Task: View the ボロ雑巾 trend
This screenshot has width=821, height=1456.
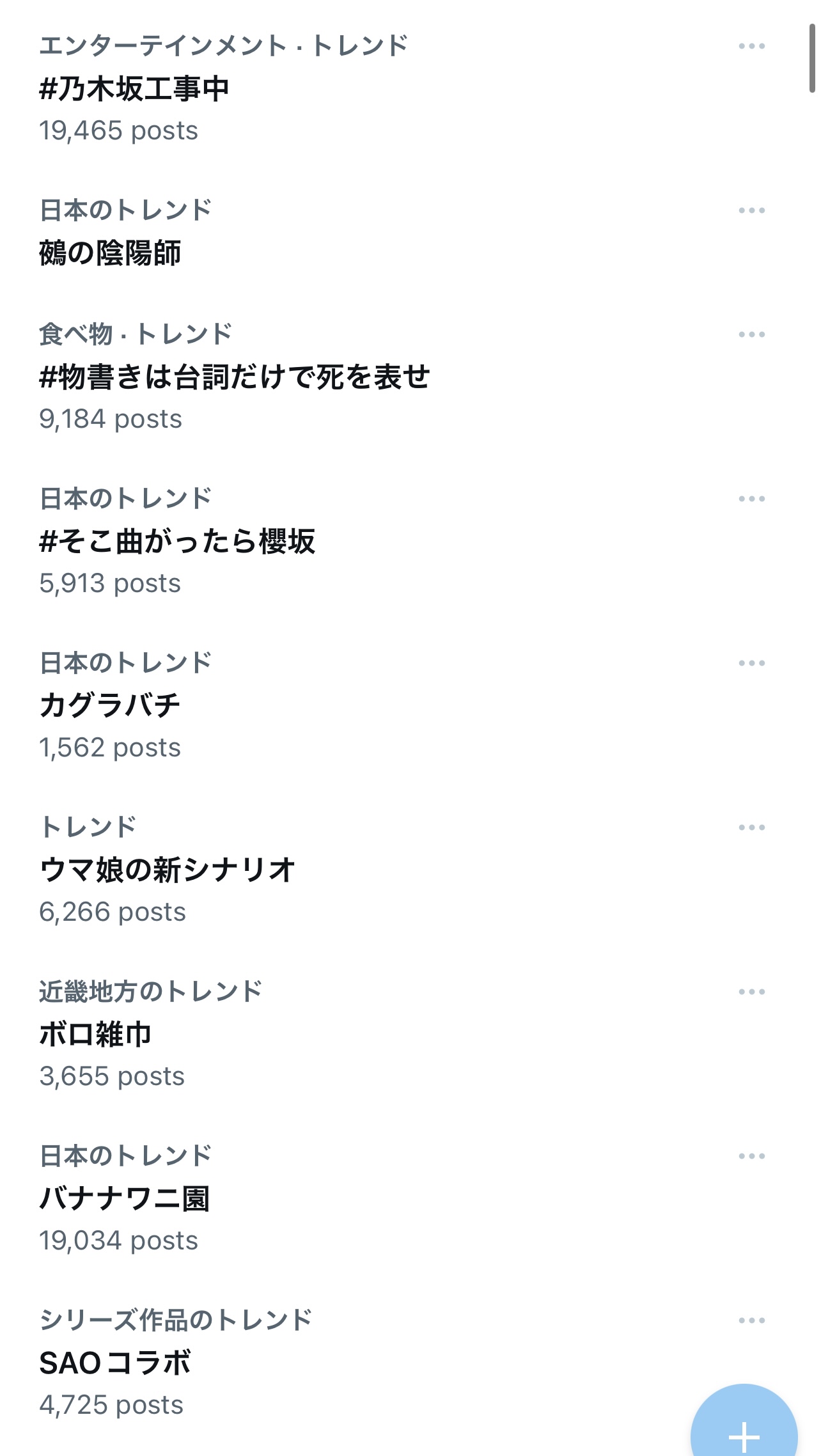Action: [95, 1035]
